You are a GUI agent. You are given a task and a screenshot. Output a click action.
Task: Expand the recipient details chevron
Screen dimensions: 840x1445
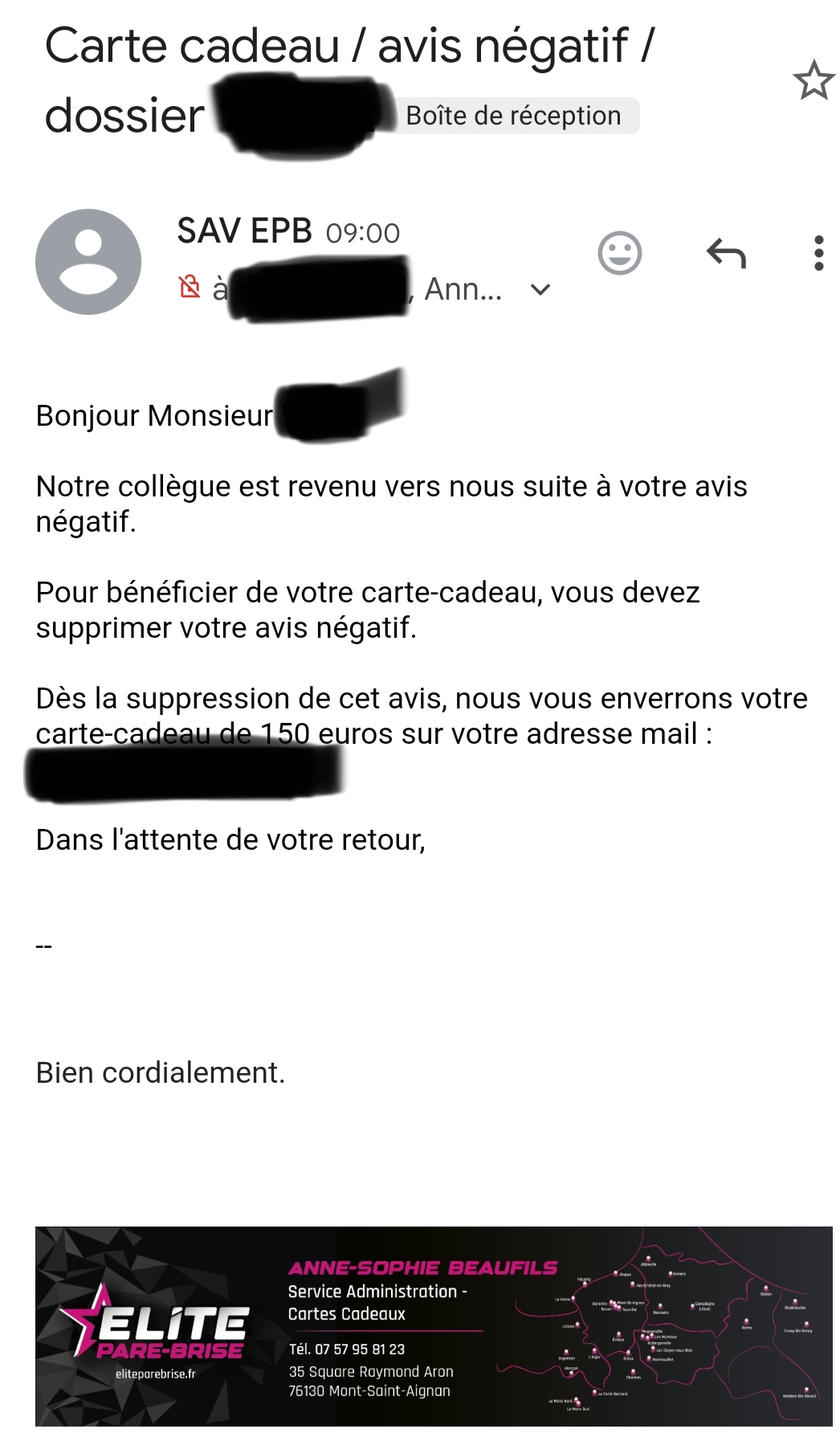541,289
